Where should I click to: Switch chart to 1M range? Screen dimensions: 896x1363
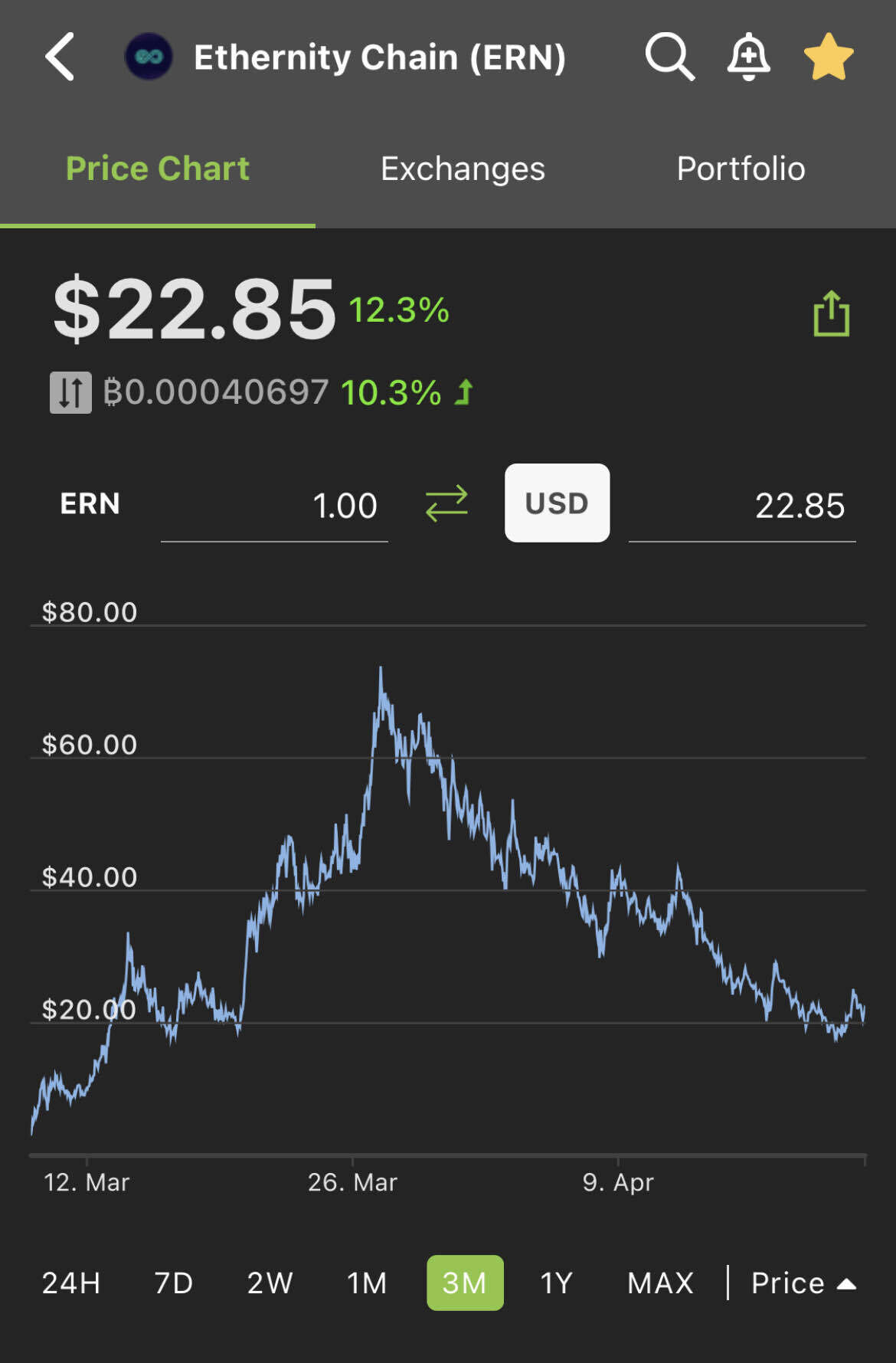[x=367, y=1283]
